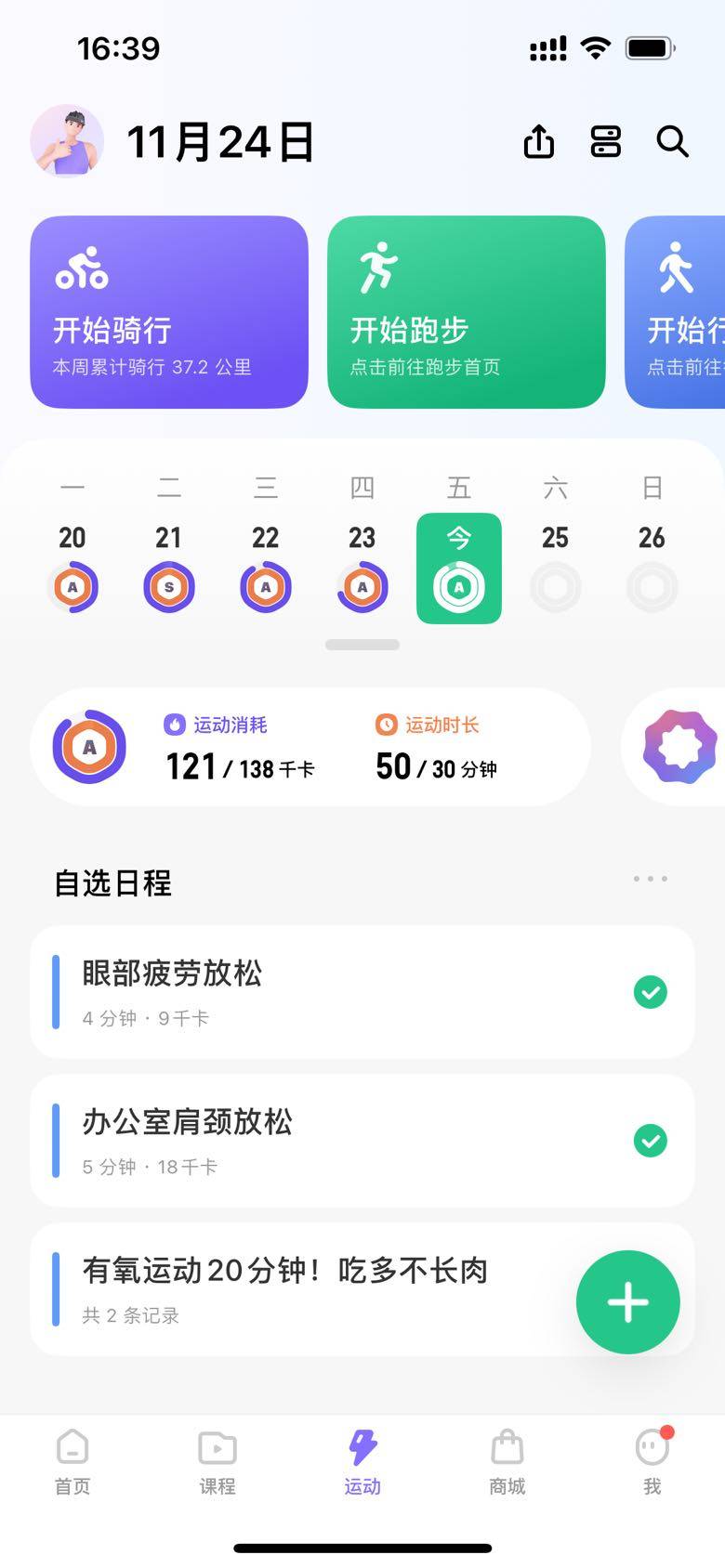Image resolution: width=725 pixels, height=1568 pixels.
Task: Uncheck the 办公室肩颈放松 completion mark
Action: tap(651, 1141)
